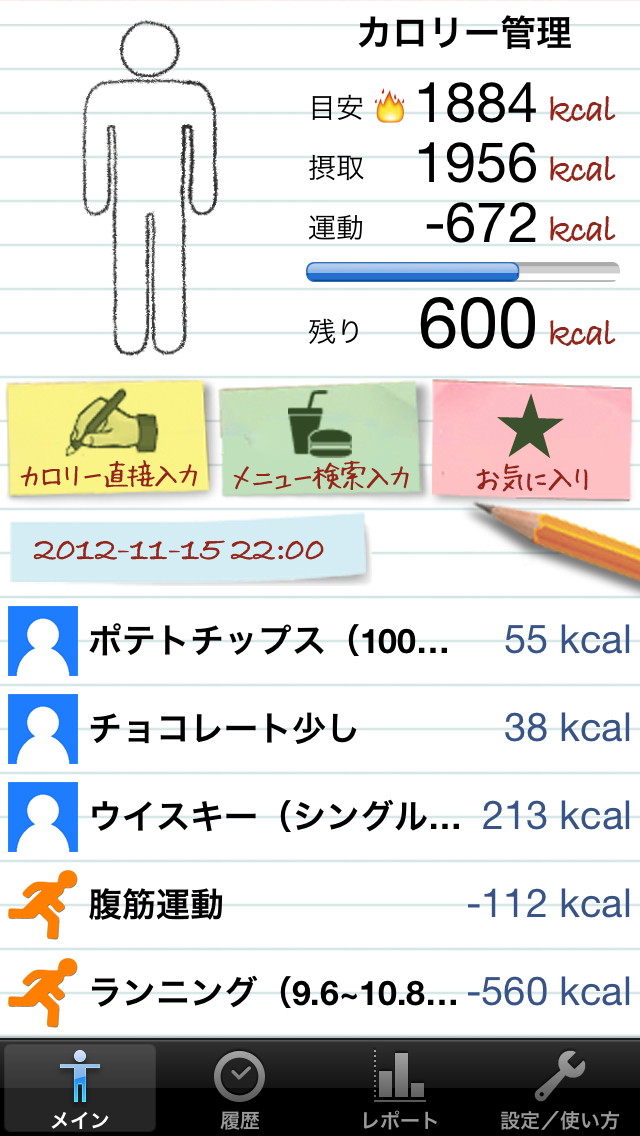Screen dimensions: 640x1136
Task: Open お気に入り favorites note
Action: pos(530,438)
